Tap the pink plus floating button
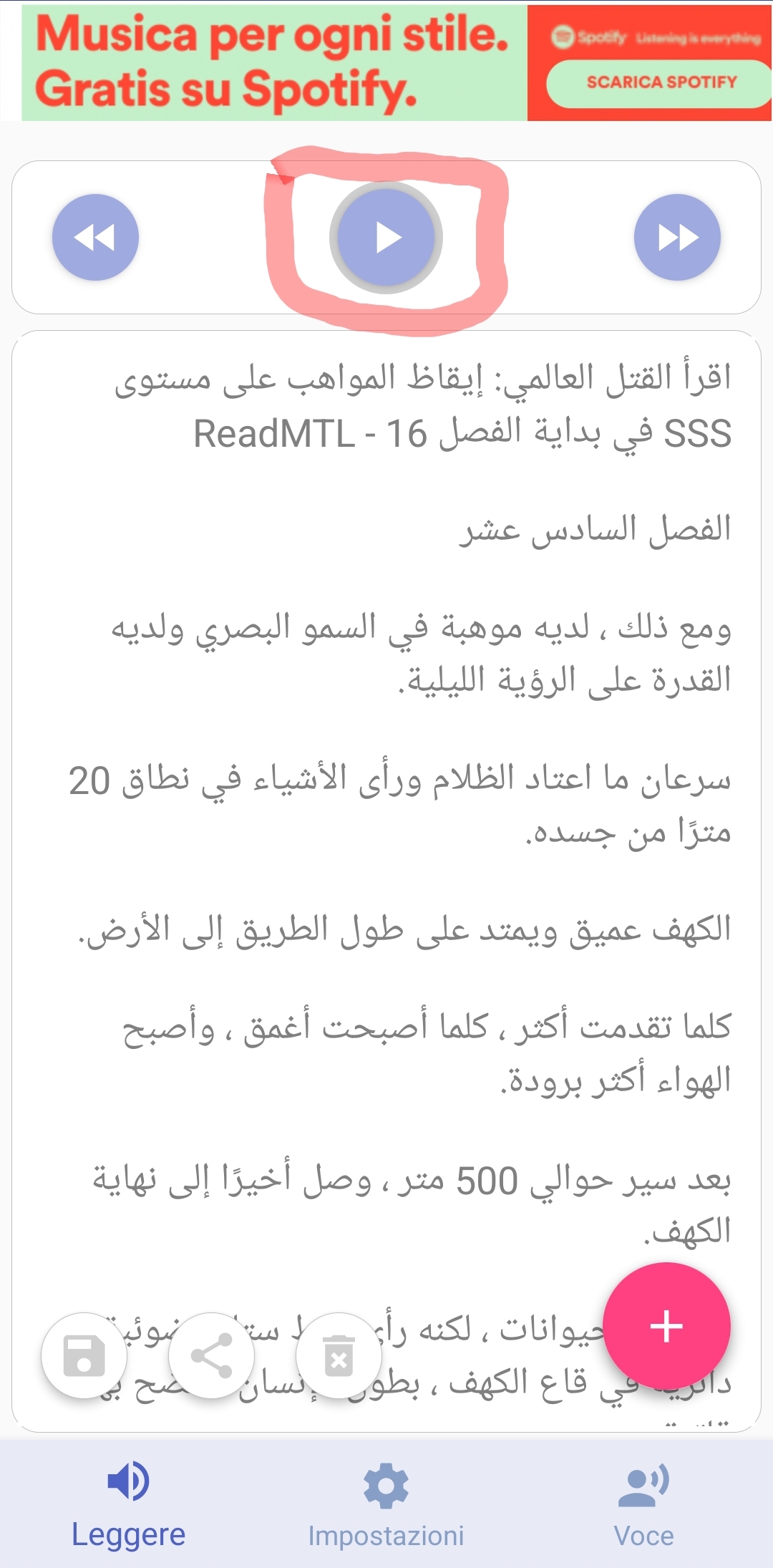Screen dimensions: 773x1568 click(x=666, y=1326)
